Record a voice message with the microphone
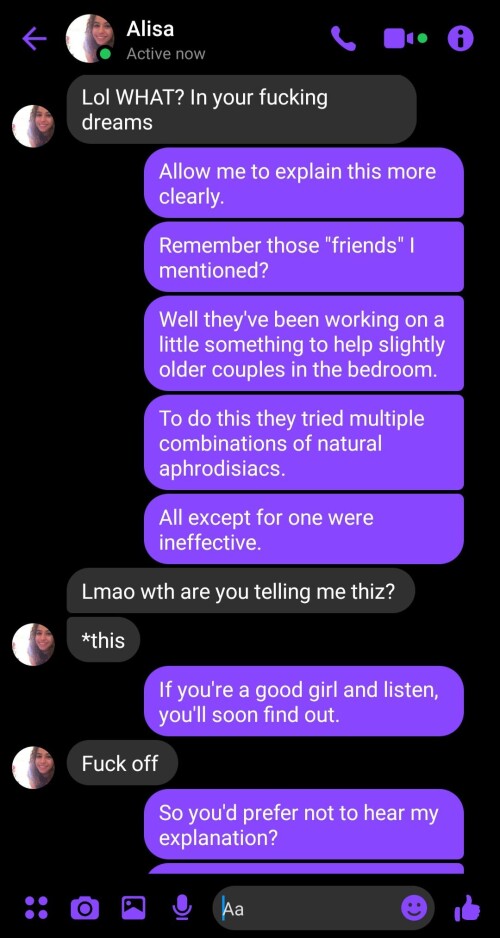Viewport: 500px width, 938px height. coord(182,908)
